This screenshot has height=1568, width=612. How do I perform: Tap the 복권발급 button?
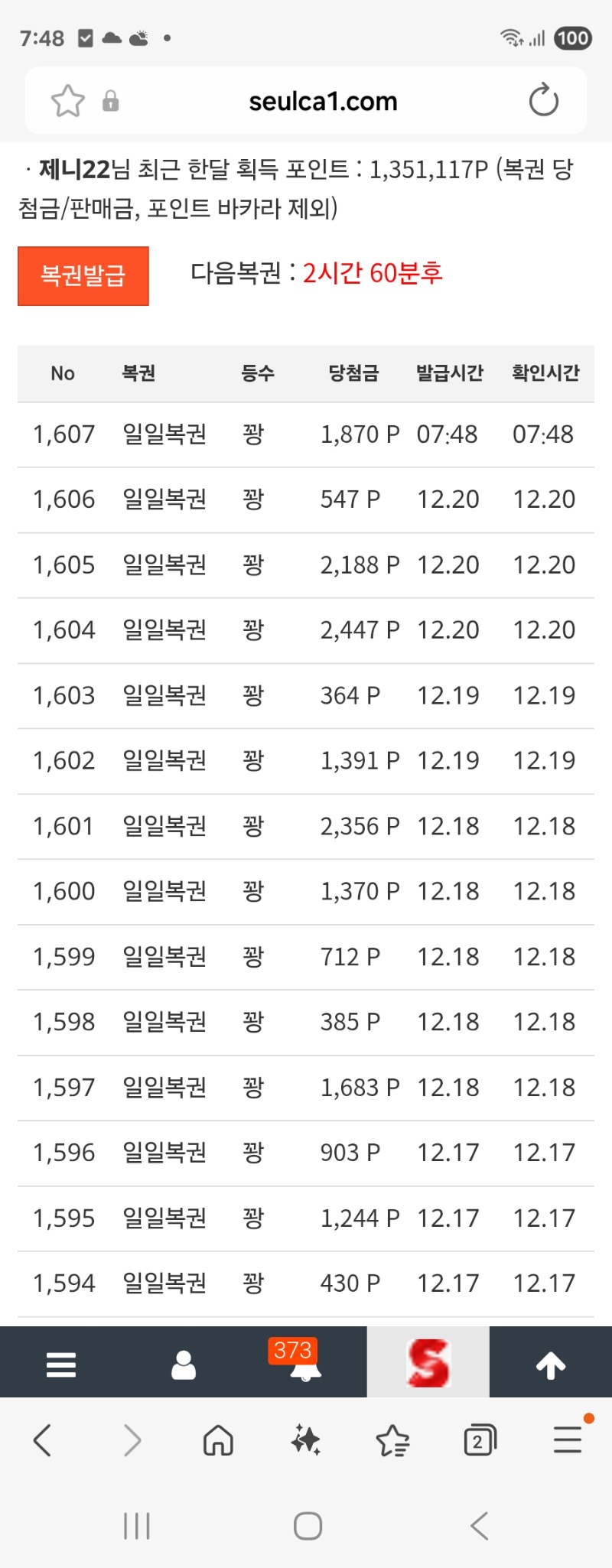pos(83,275)
